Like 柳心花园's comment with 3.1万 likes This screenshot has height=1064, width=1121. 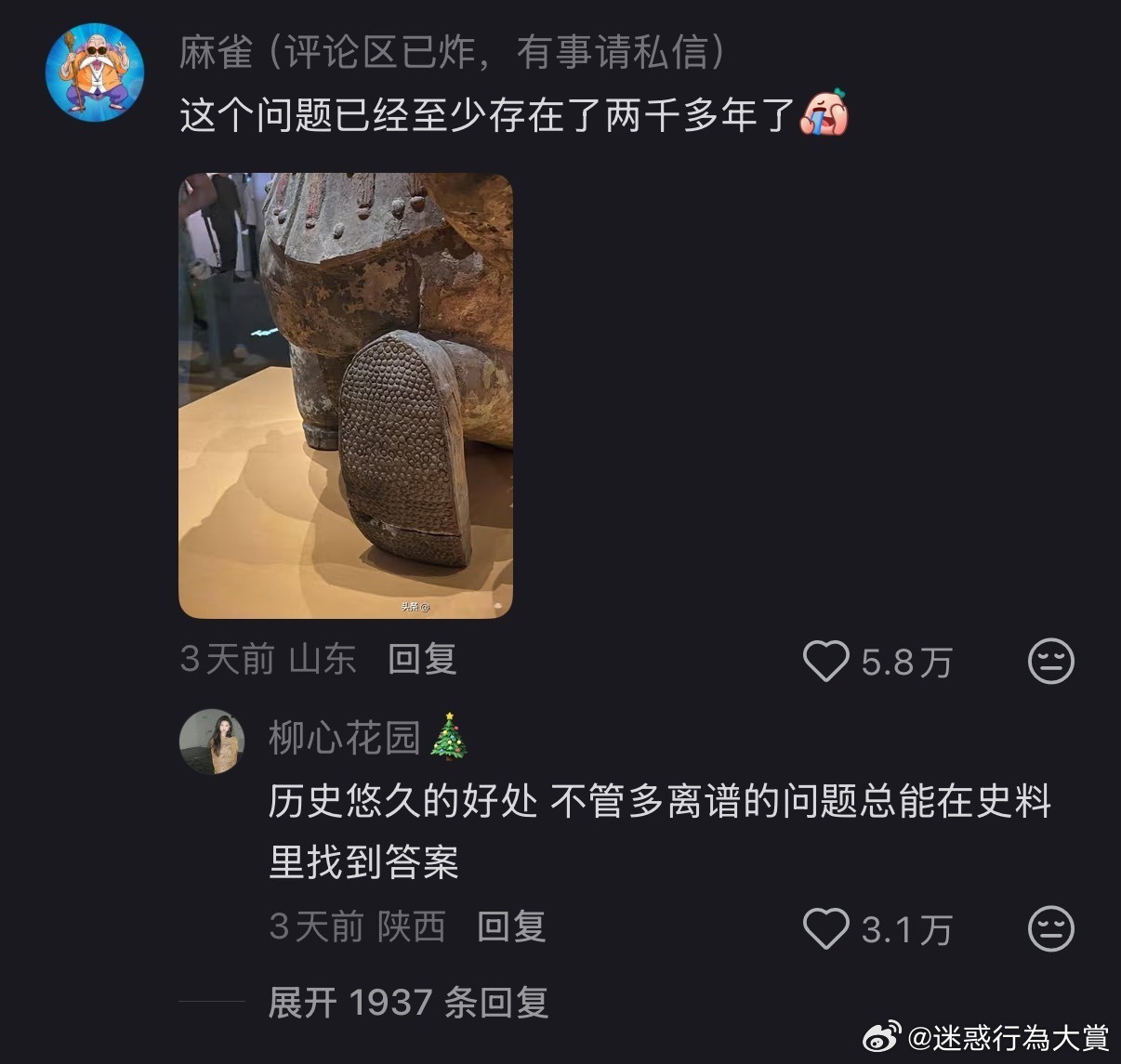click(826, 928)
